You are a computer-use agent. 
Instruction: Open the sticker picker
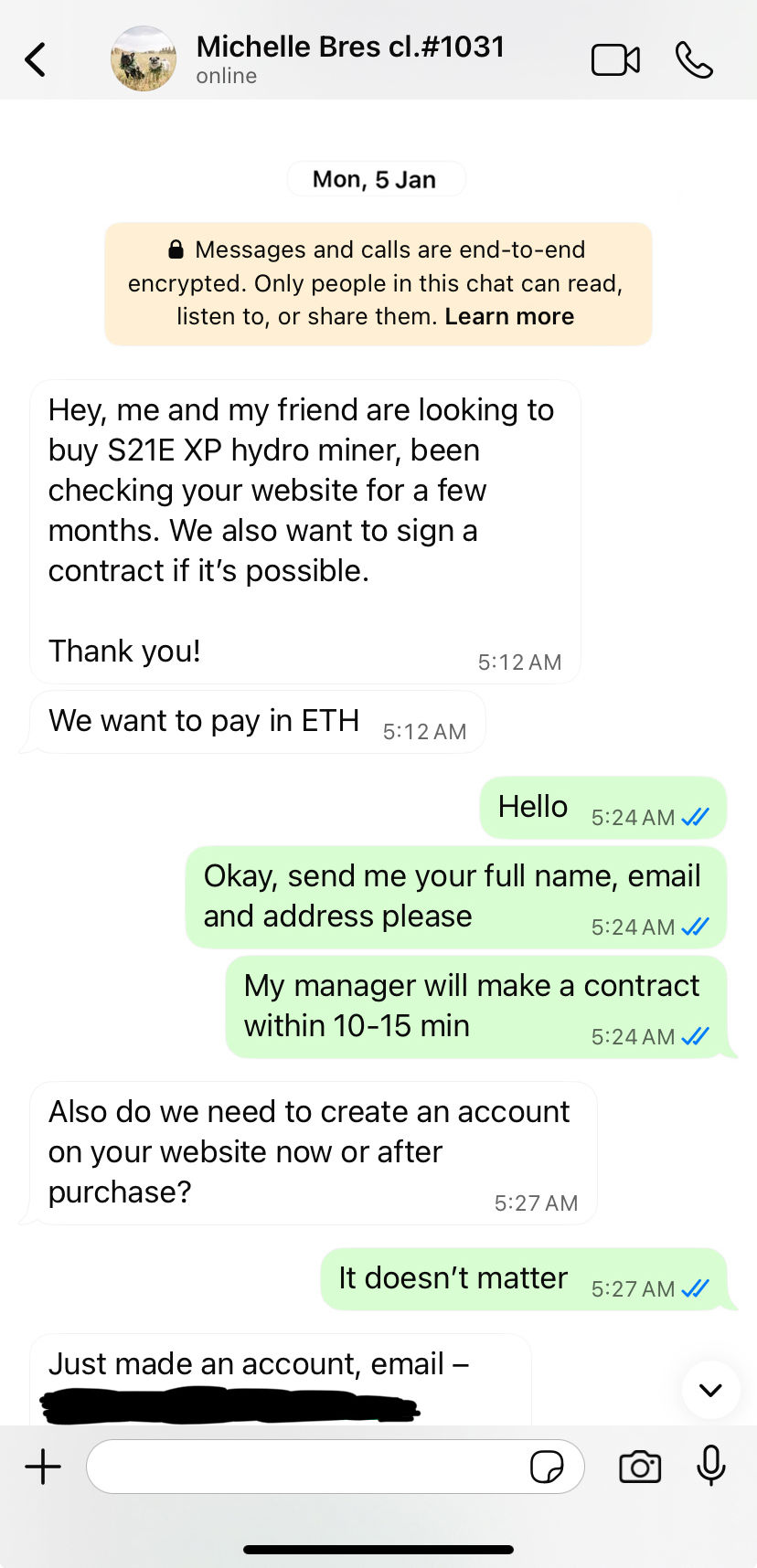tap(547, 1467)
